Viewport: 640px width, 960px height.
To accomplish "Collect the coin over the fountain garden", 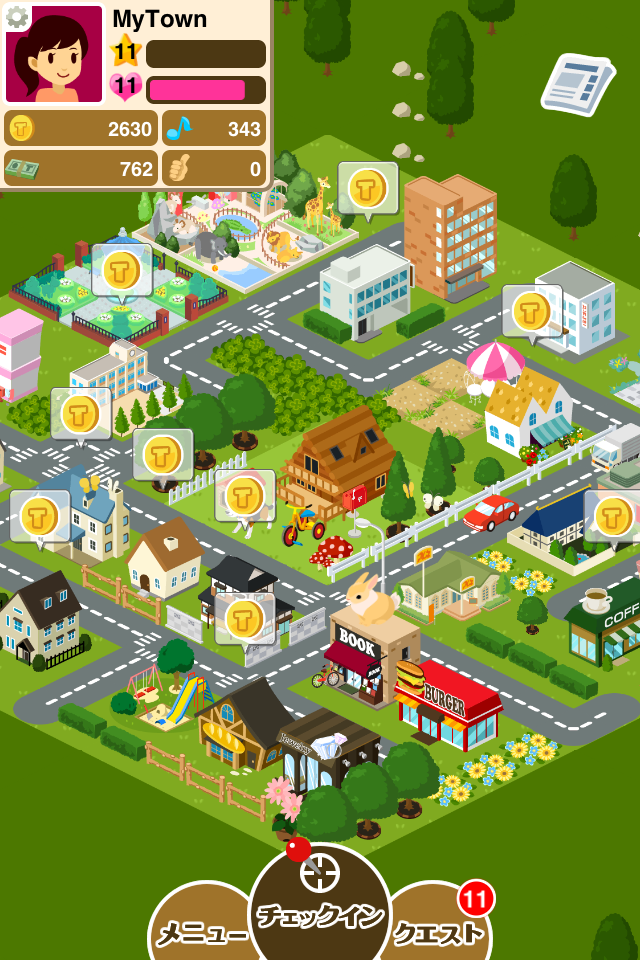I will [122, 270].
